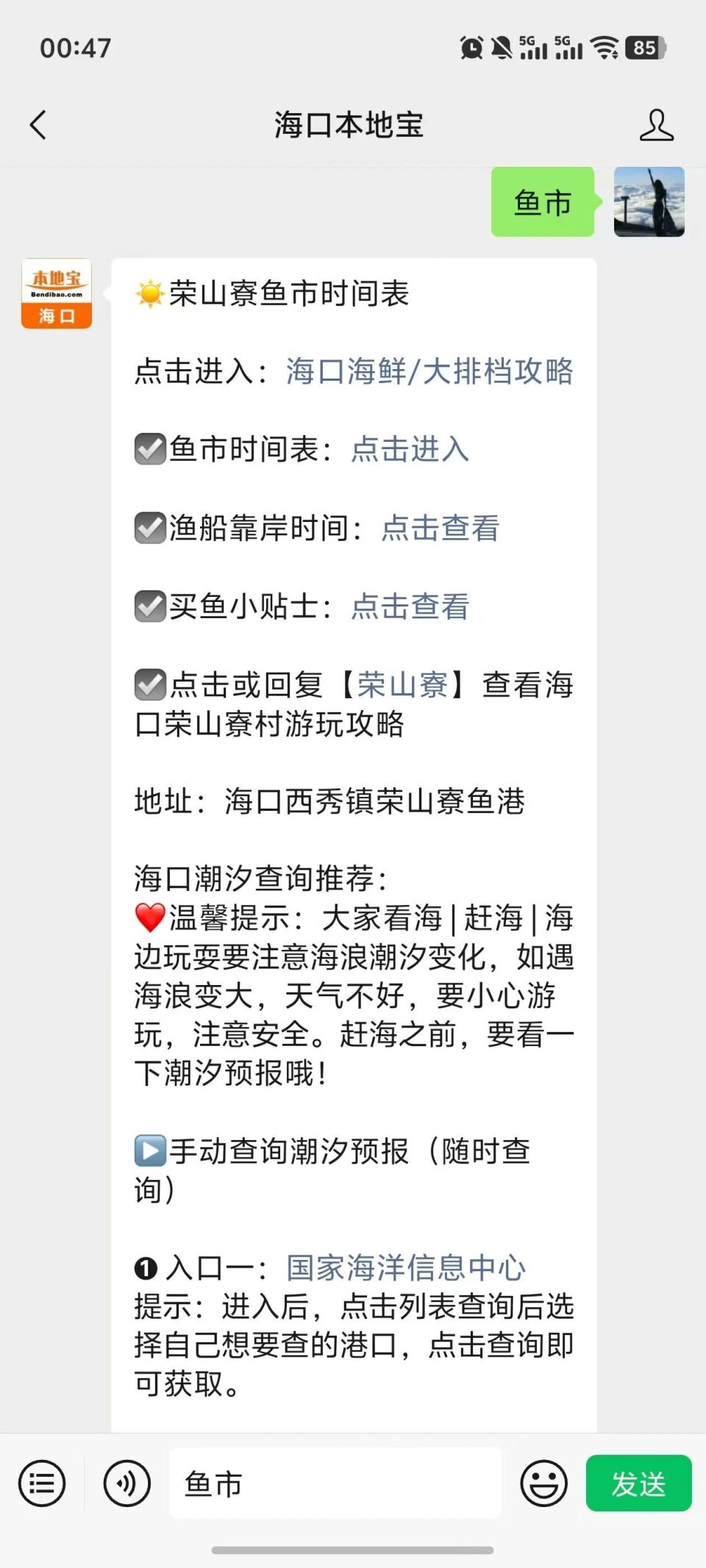Switch to voice input using the speaker icon
Screen dimensions: 706x1568
pyautogui.click(x=125, y=1482)
